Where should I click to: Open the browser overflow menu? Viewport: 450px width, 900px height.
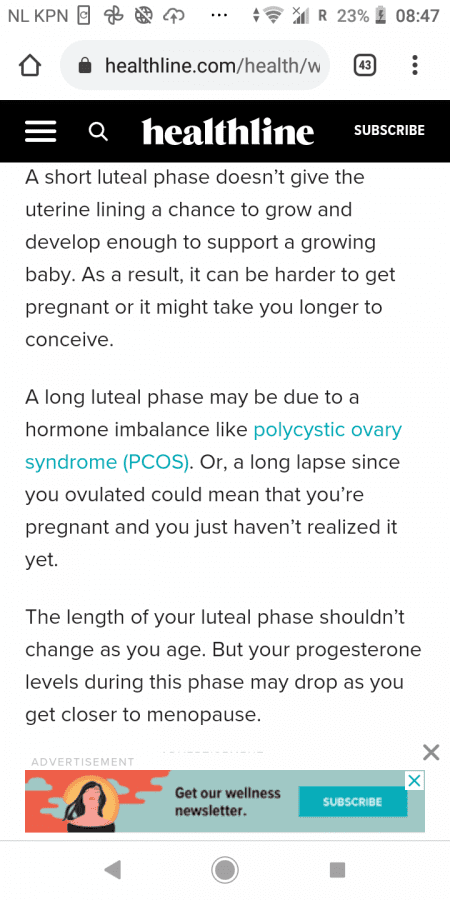(x=415, y=65)
